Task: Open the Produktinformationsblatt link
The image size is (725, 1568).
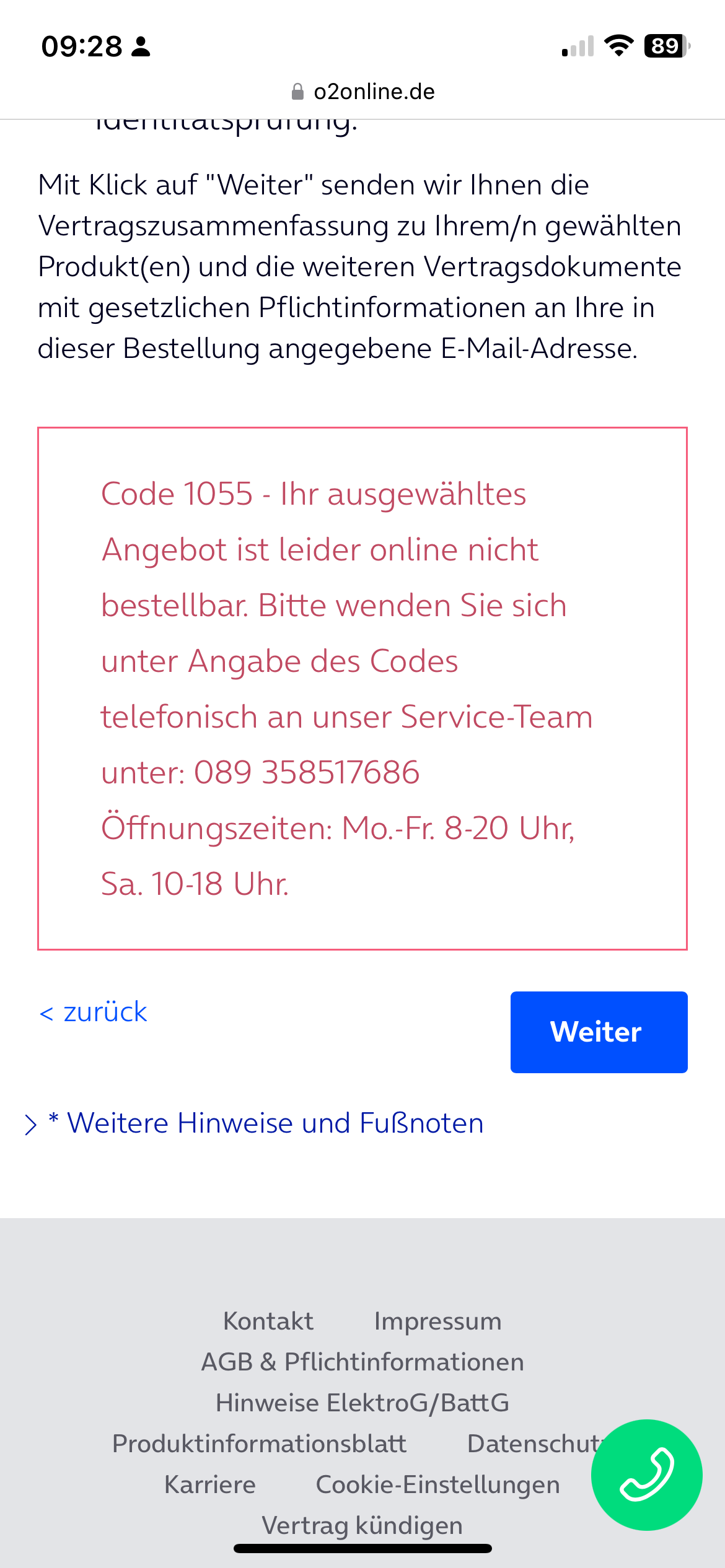Action: (x=259, y=1444)
